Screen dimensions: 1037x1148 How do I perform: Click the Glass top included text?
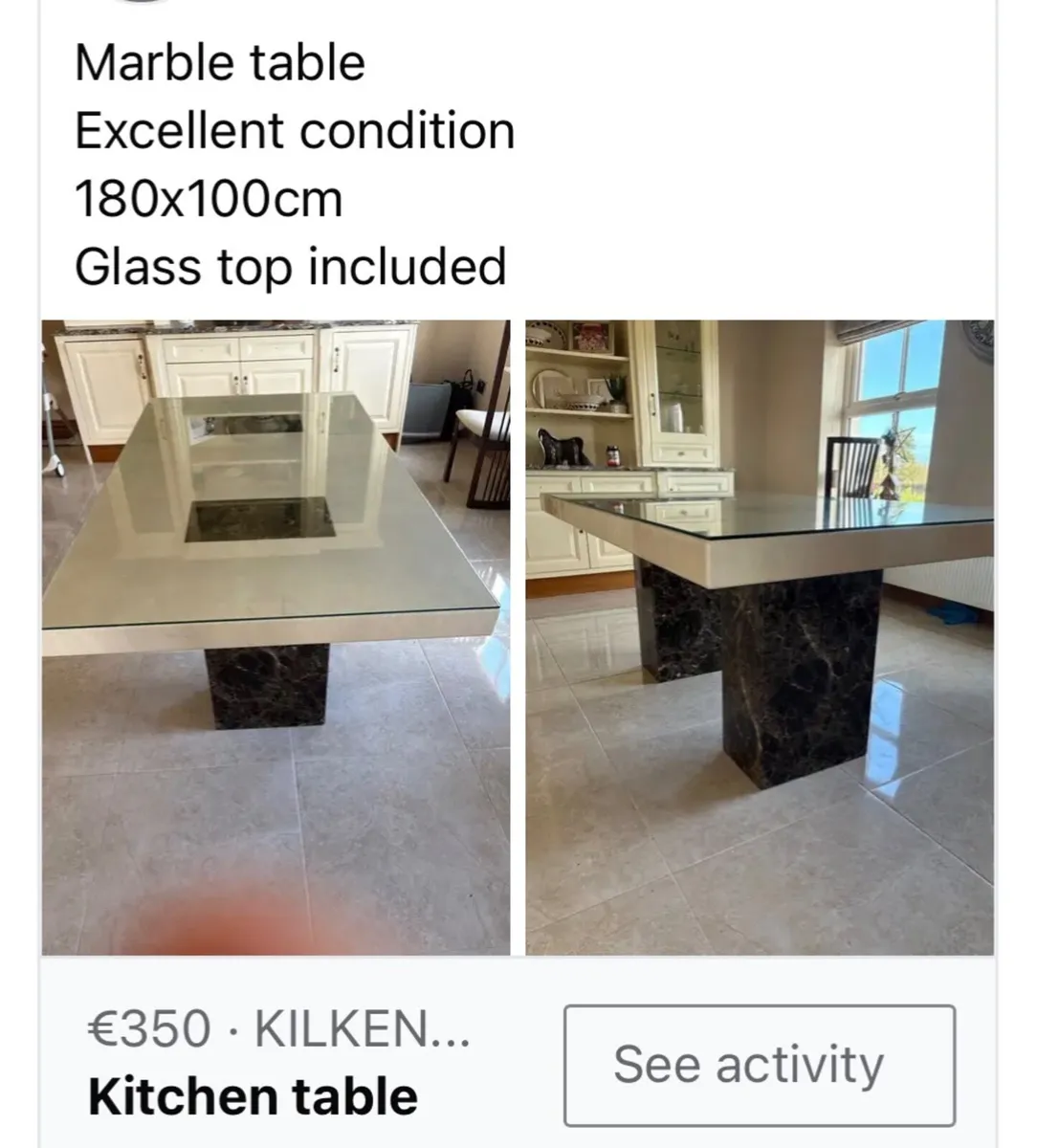pos(292,267)
